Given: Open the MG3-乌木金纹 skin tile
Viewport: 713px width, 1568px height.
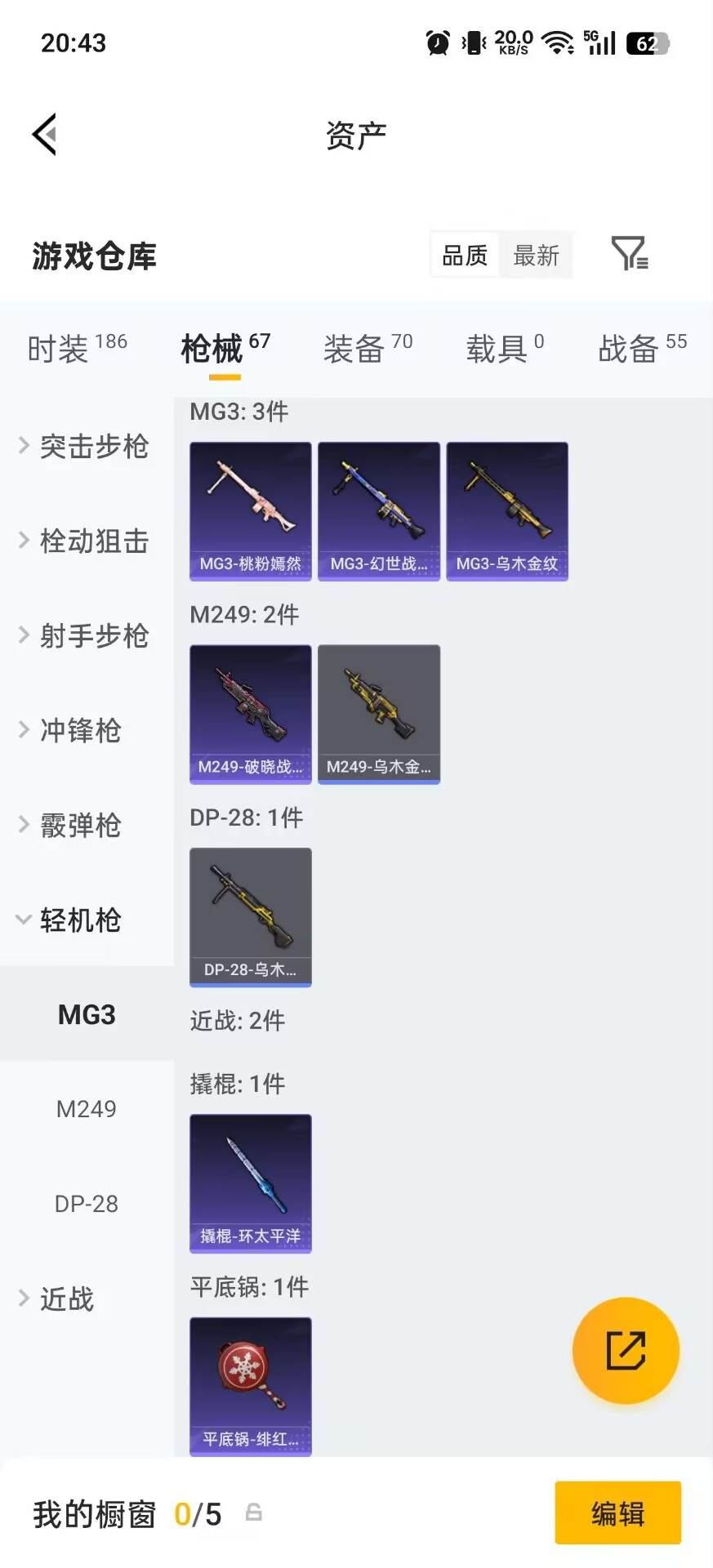Looking at the screenshot, I should pos(507,511).
